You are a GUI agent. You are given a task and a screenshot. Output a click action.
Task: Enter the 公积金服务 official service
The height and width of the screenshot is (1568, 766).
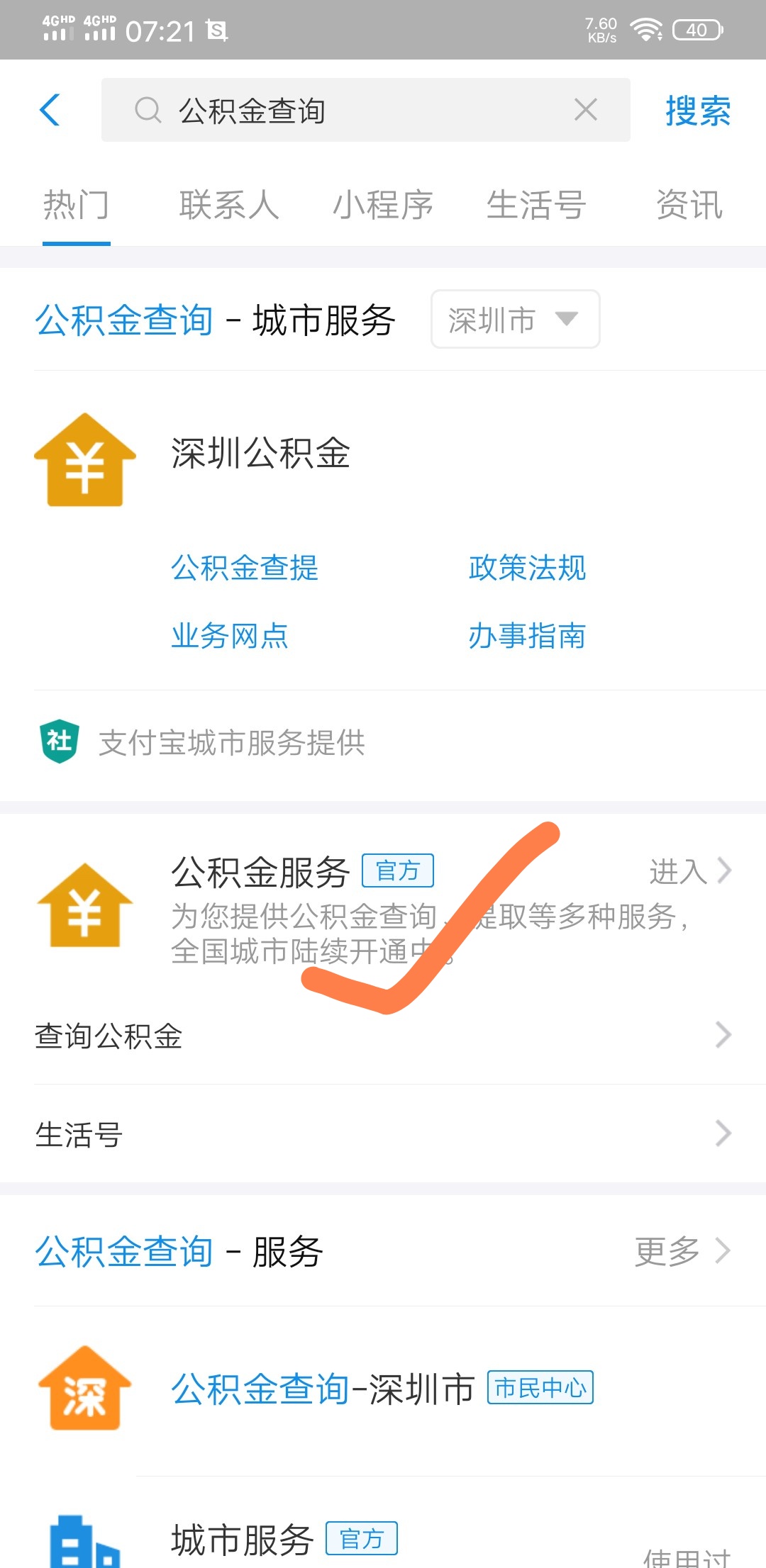(x=688, y=872)
